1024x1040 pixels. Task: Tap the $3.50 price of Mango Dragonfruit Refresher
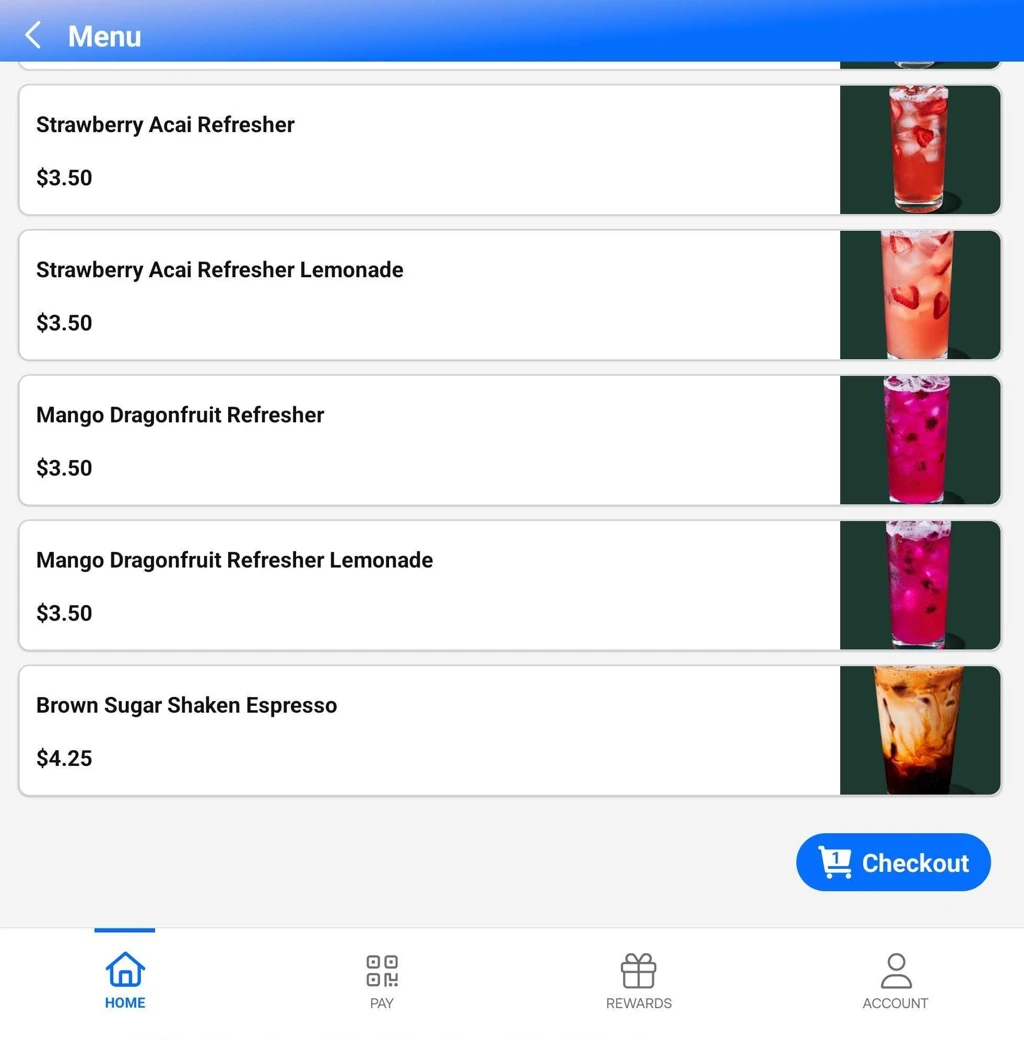64,468
